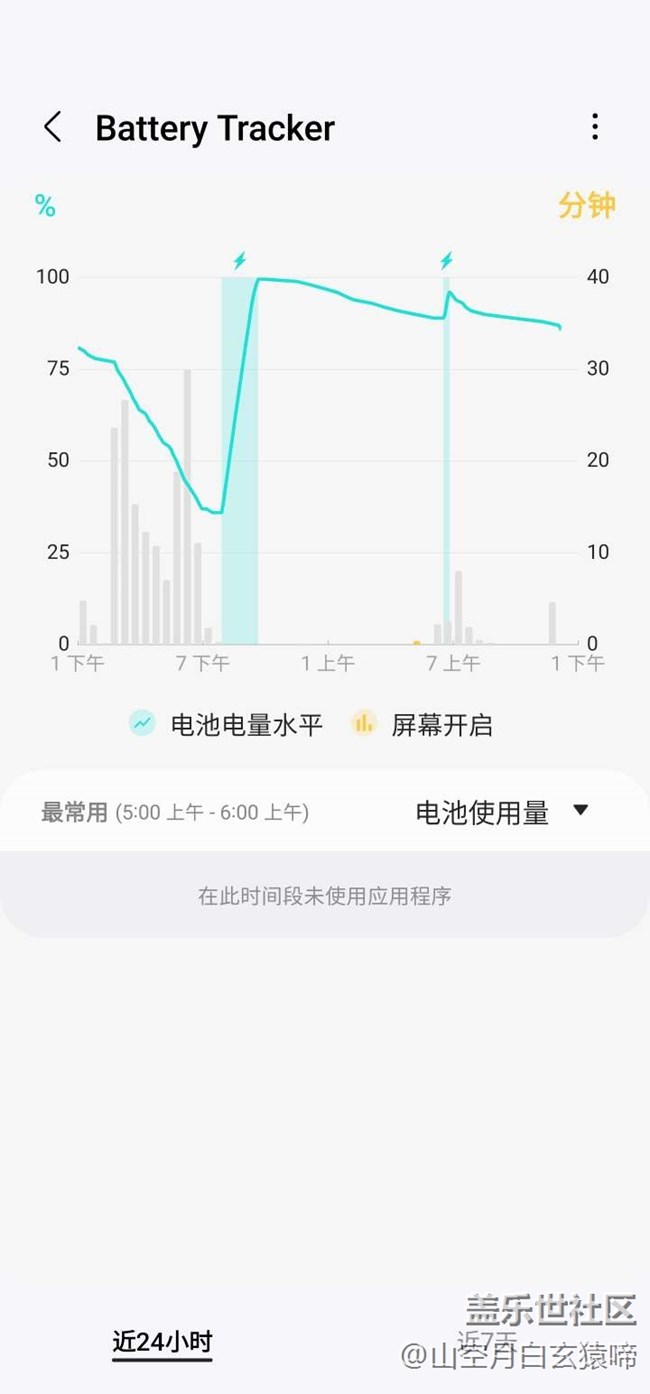Open the three-dot overflow menu
This screenshot has height=1394, width=650.
click(x=595, y=127)
